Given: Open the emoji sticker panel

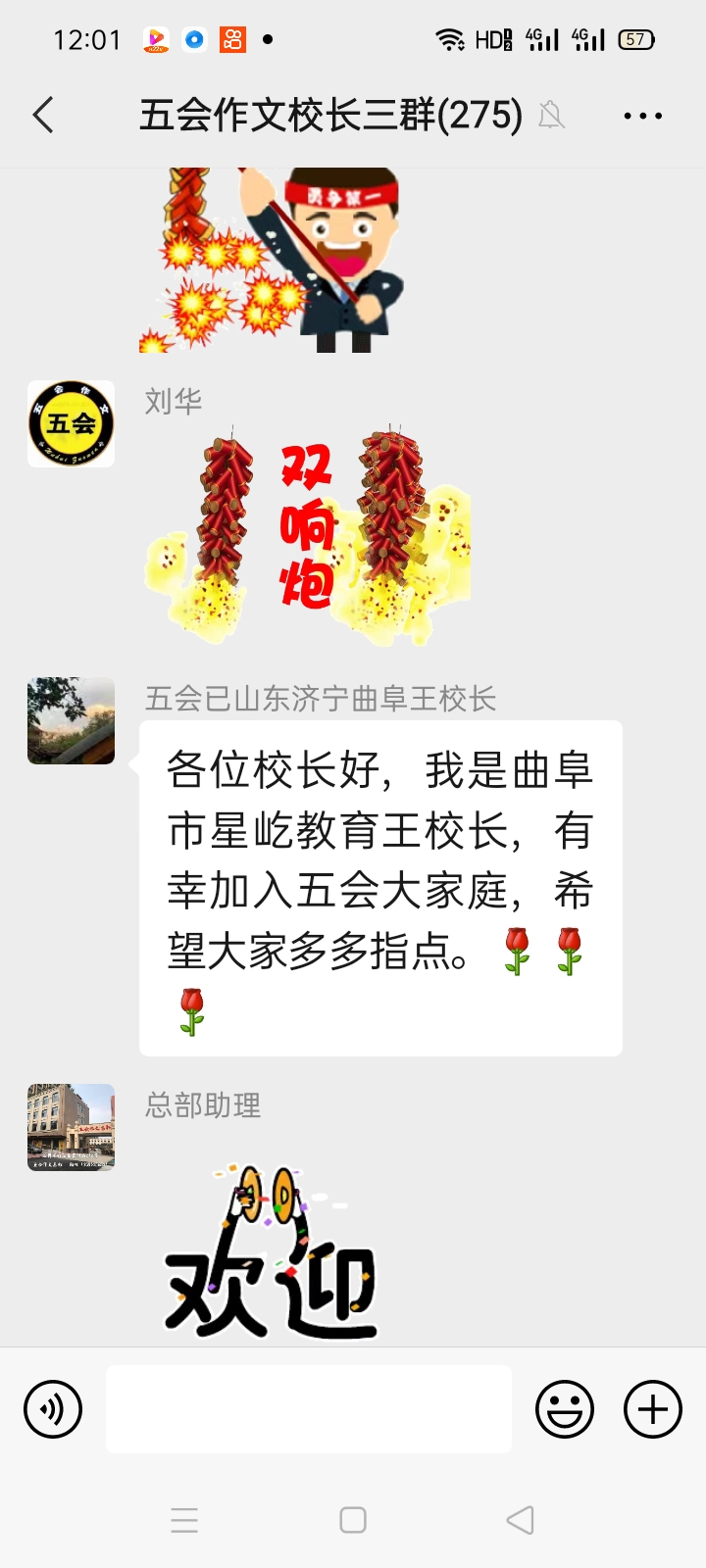Looking at the screenshot, I should click(564, 1409).
